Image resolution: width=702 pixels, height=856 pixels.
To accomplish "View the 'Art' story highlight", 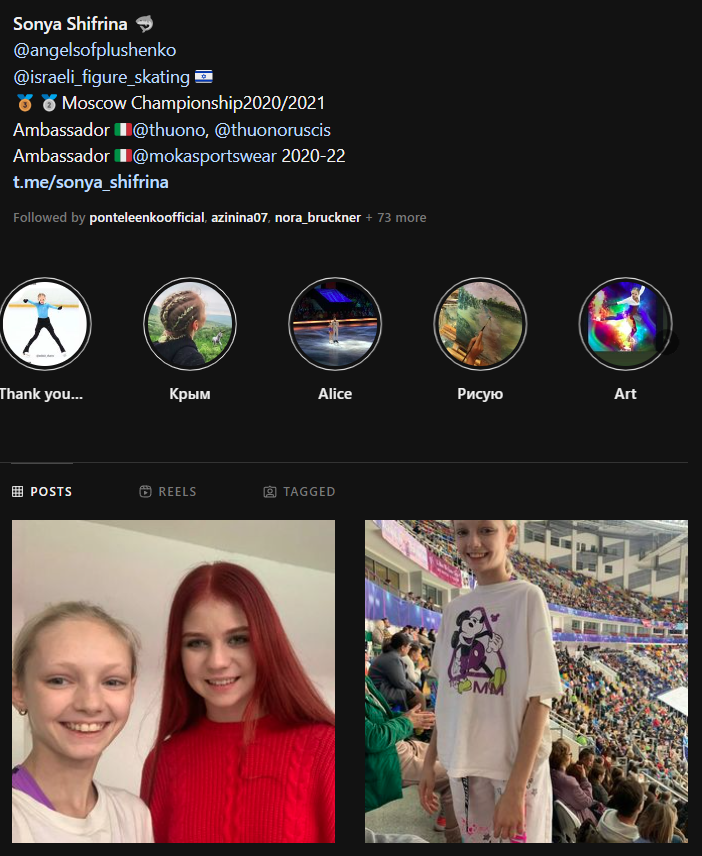I will pos(625,324).
